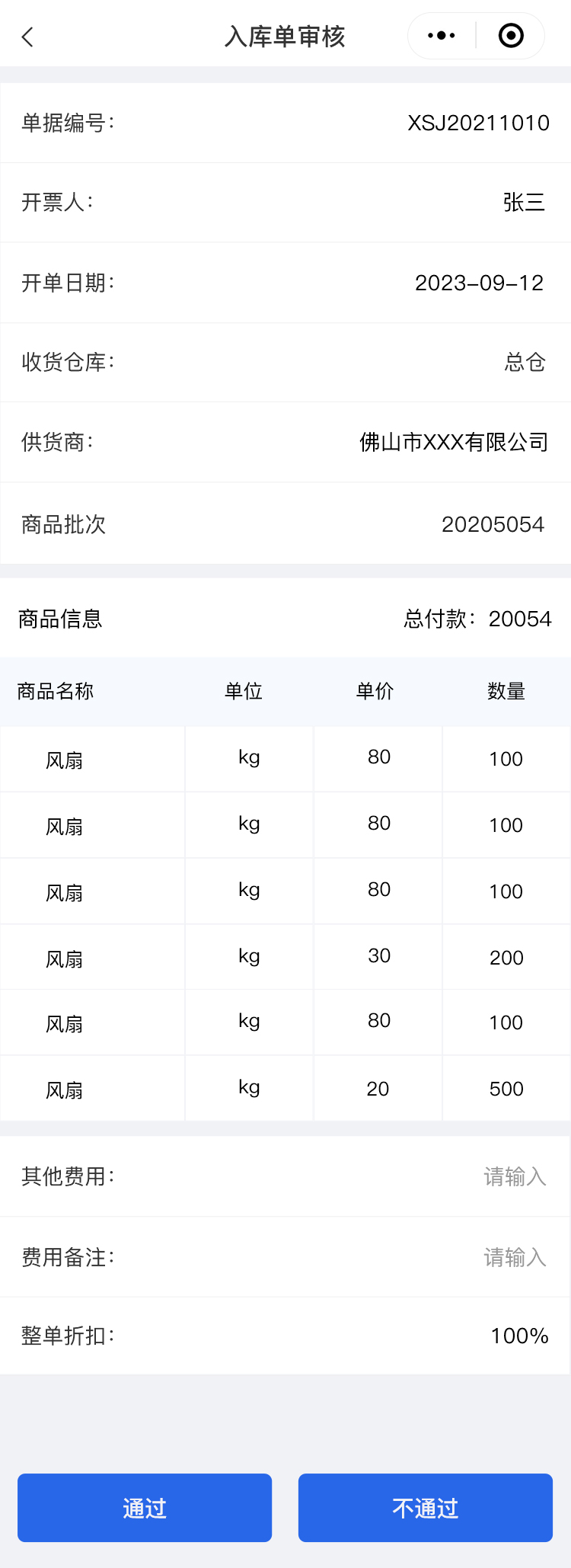Image resolution: width=571 pixels, height=1568 pixels.
Task: Enter value in 其他费用 field
Action: [x=515, y=1176]
